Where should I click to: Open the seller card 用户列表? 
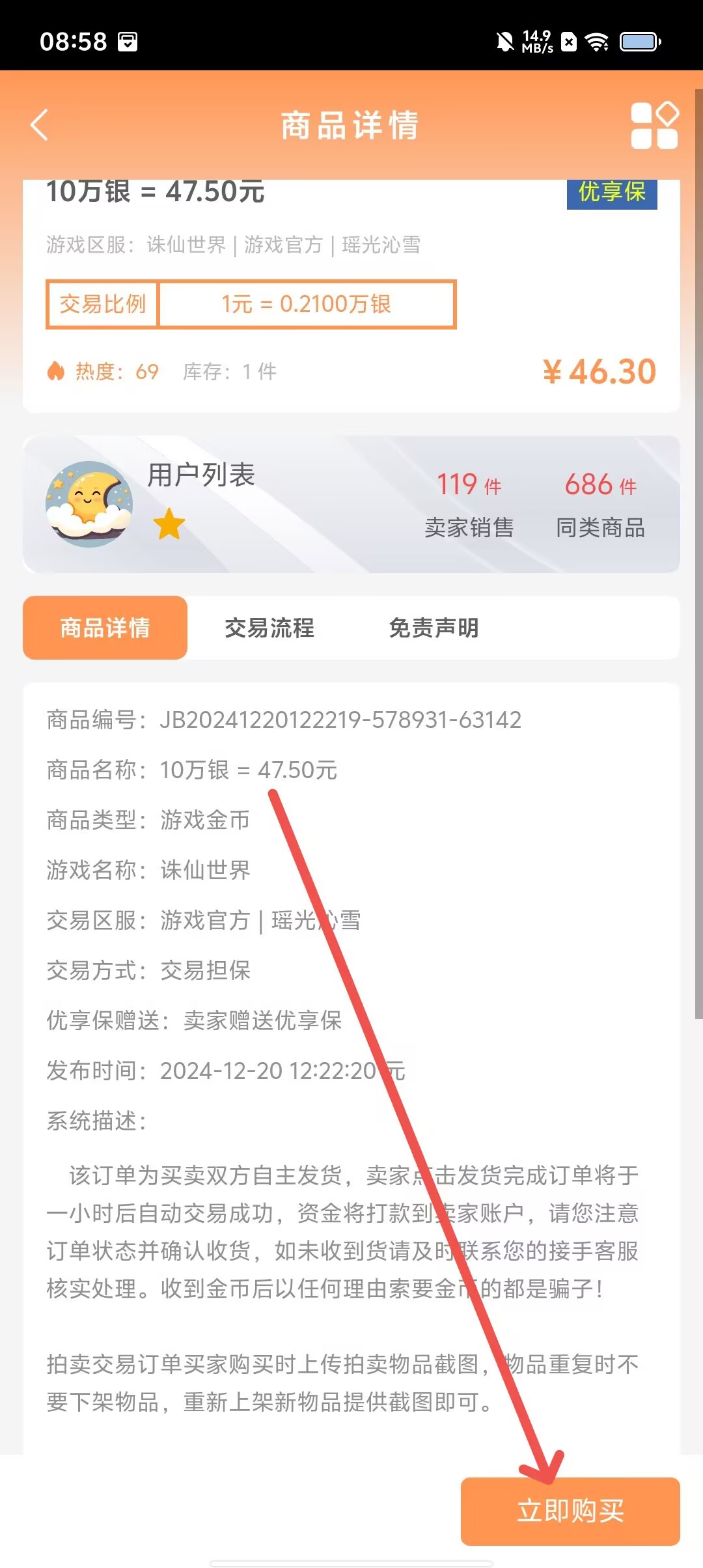tap(200, 475)
